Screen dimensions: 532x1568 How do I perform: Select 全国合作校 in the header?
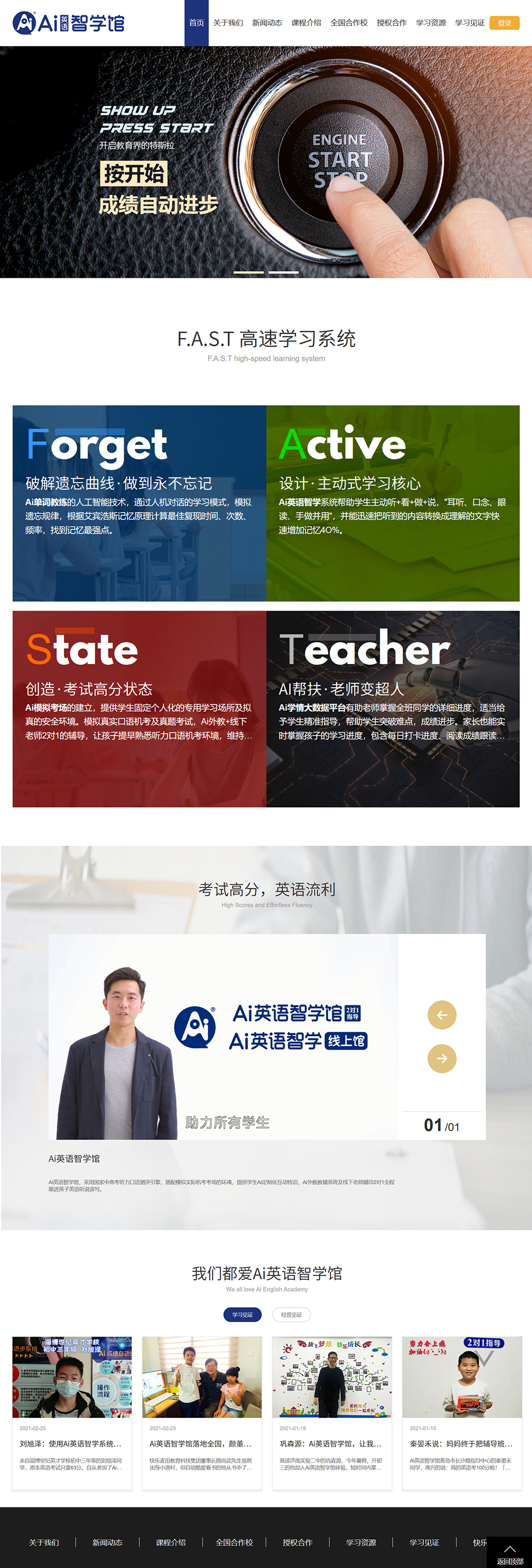(x=349, y=23)
